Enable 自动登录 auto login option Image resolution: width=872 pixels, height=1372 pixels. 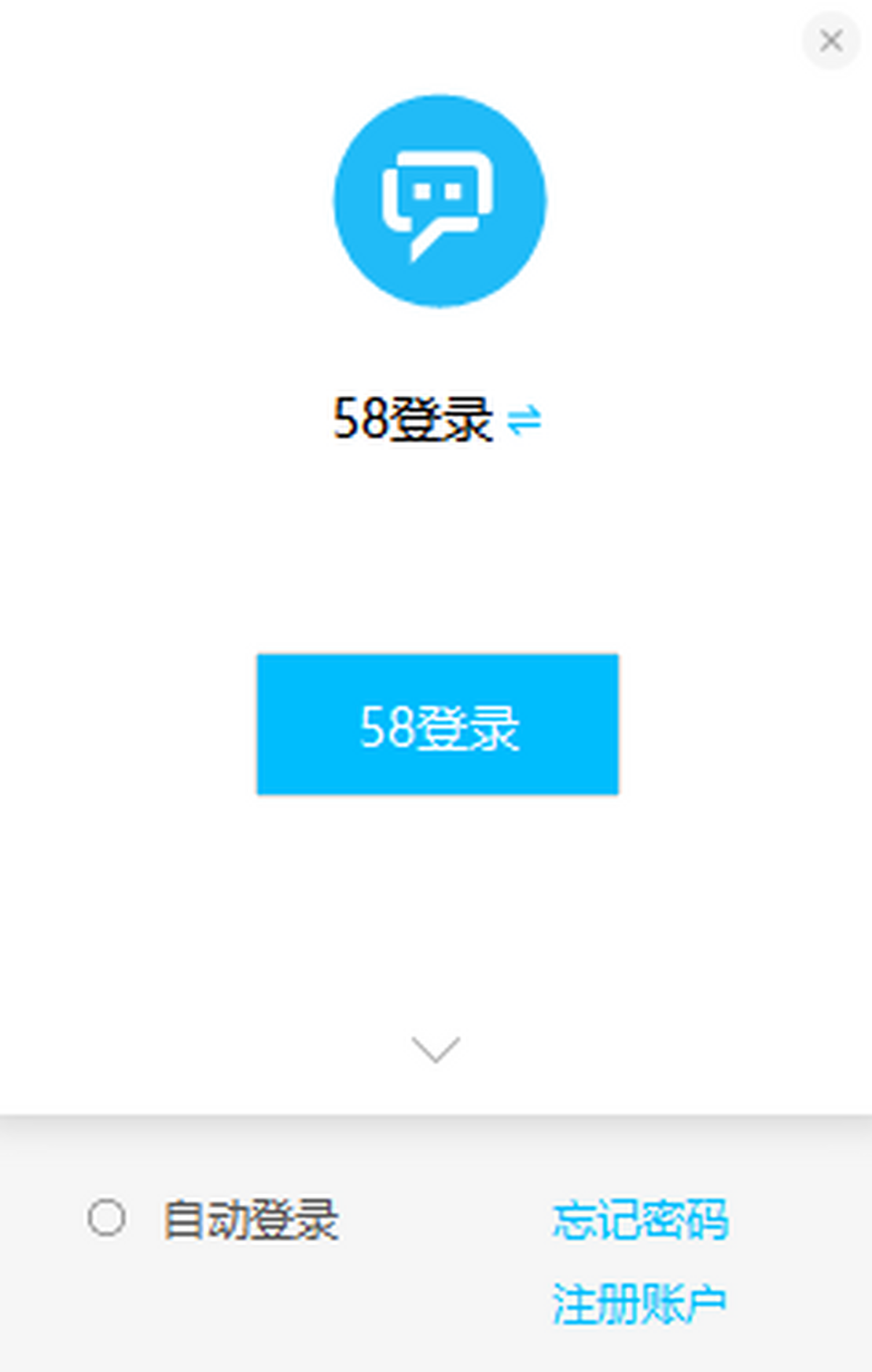pos(107,1218)
